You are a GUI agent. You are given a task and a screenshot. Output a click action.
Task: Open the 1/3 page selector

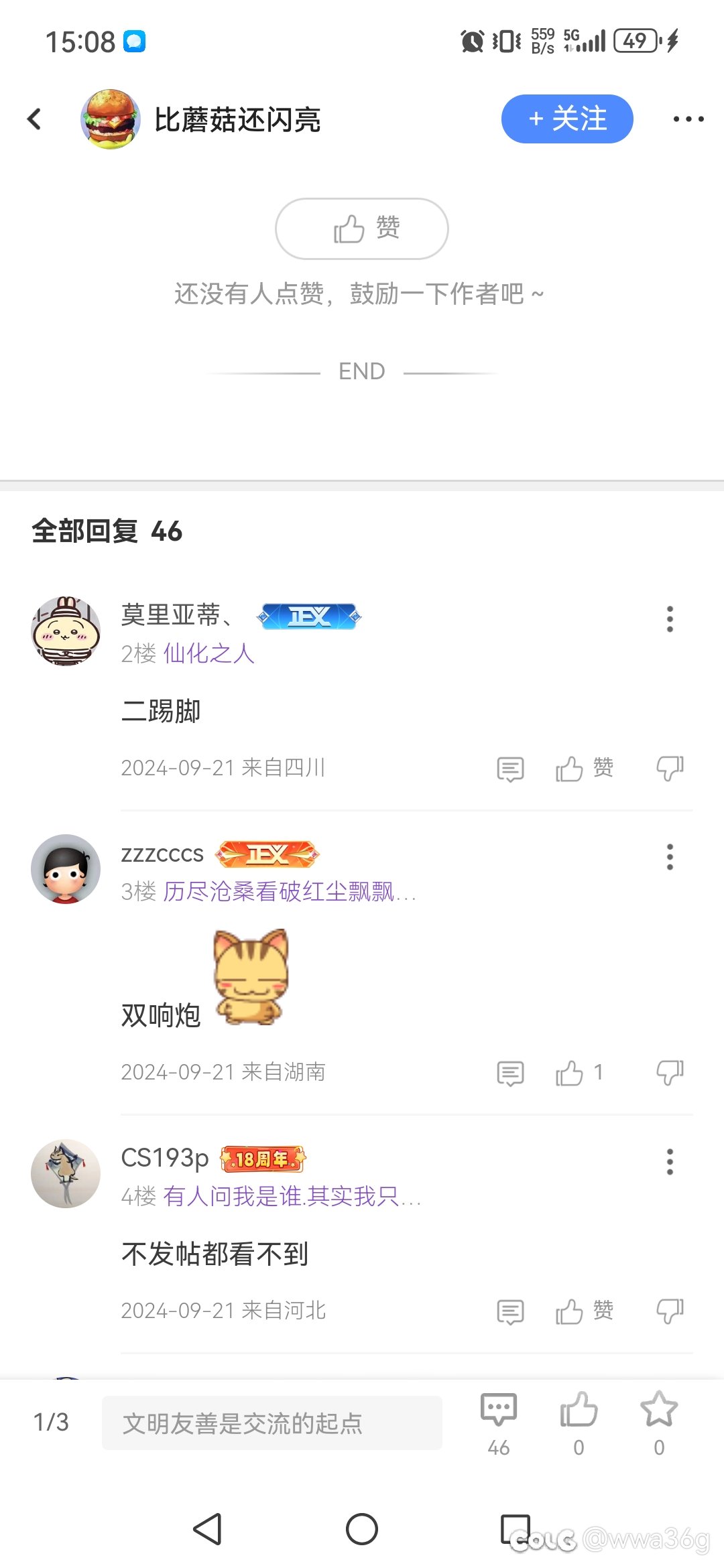point(51,1422)
